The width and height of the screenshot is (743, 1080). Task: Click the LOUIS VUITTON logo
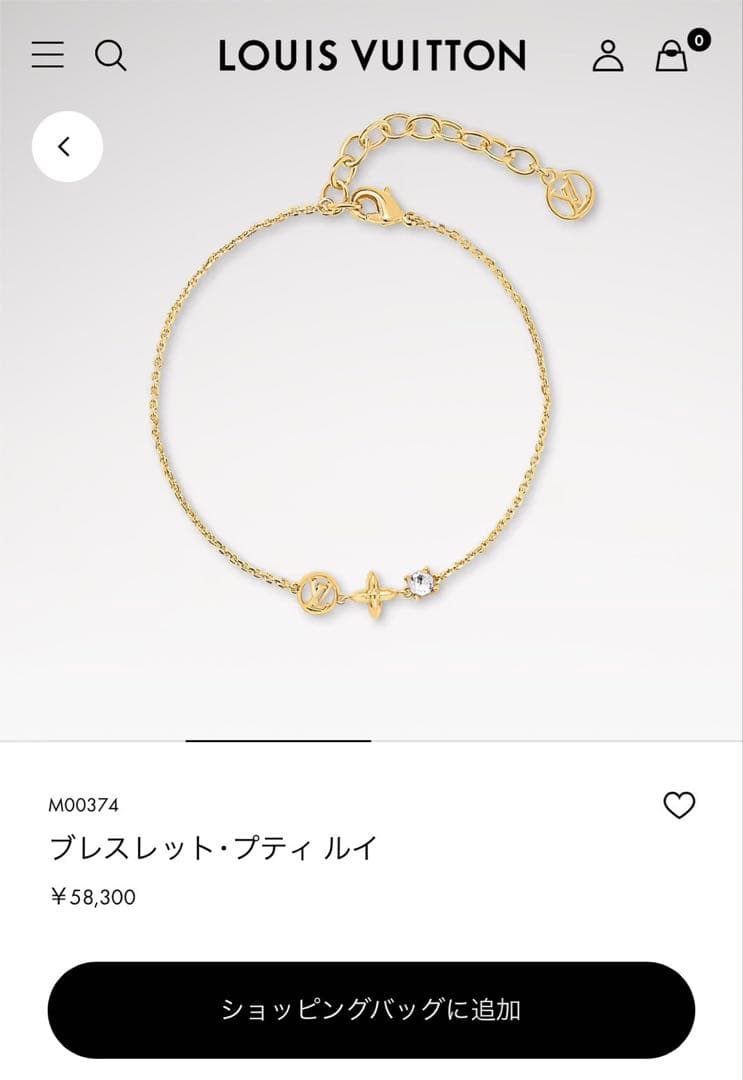(x=371, y=55)
